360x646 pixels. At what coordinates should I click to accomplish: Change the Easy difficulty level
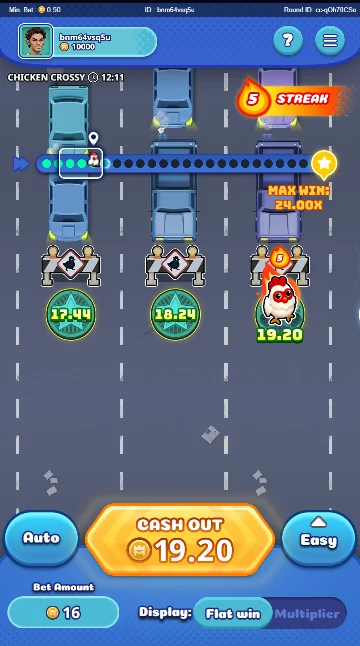318,538
